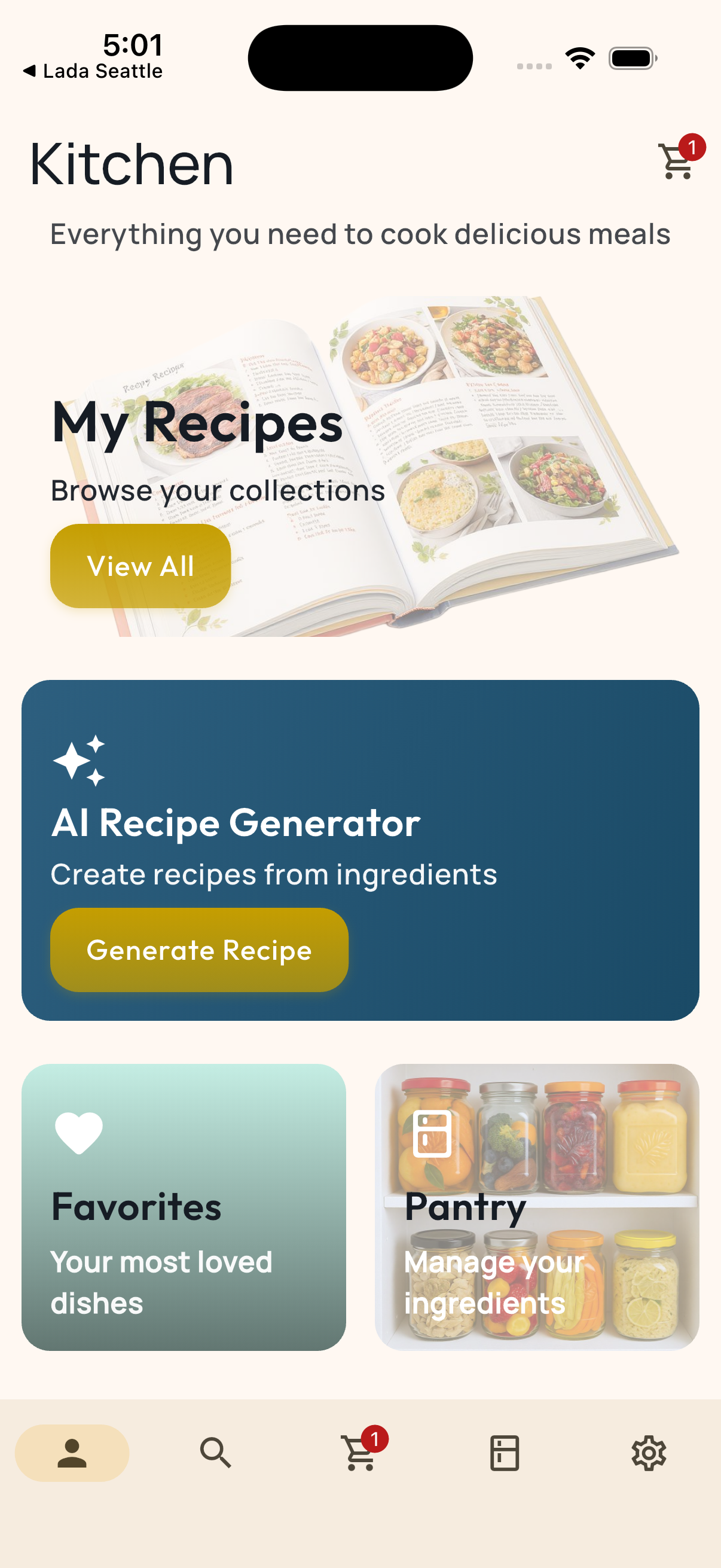Switch to the pantry fridge tab
The width and height of the screenshot is (721, 1568).
(x=505, y=1453)
